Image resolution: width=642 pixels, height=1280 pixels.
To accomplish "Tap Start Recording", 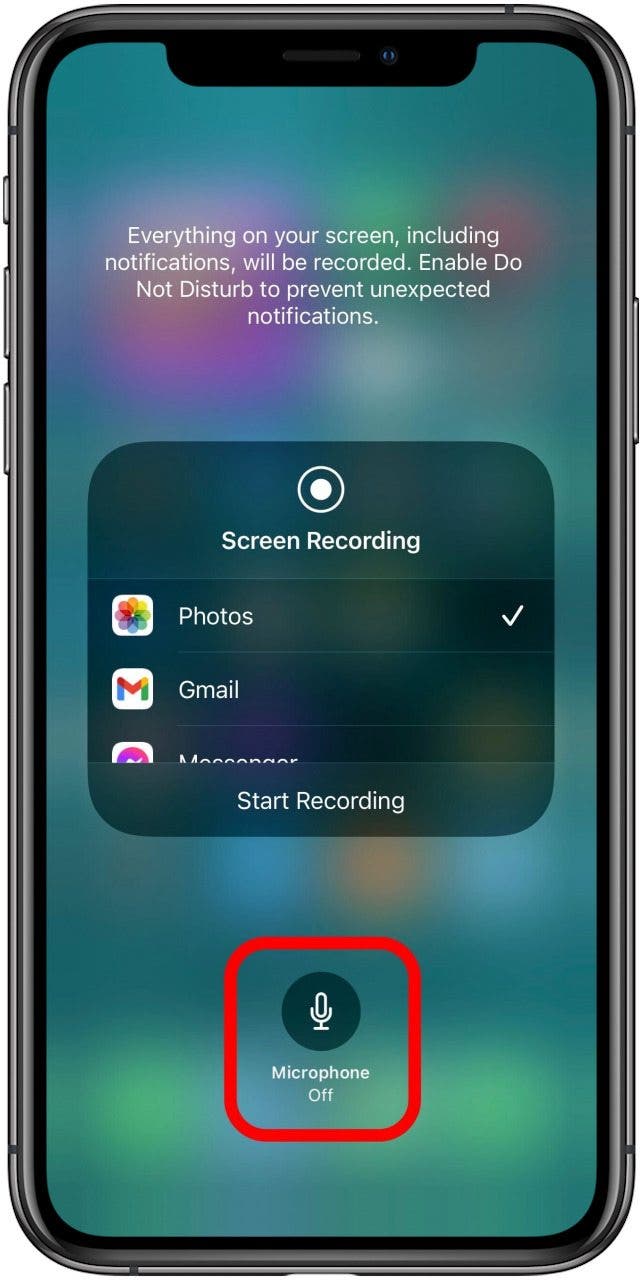I will [321, 800].
